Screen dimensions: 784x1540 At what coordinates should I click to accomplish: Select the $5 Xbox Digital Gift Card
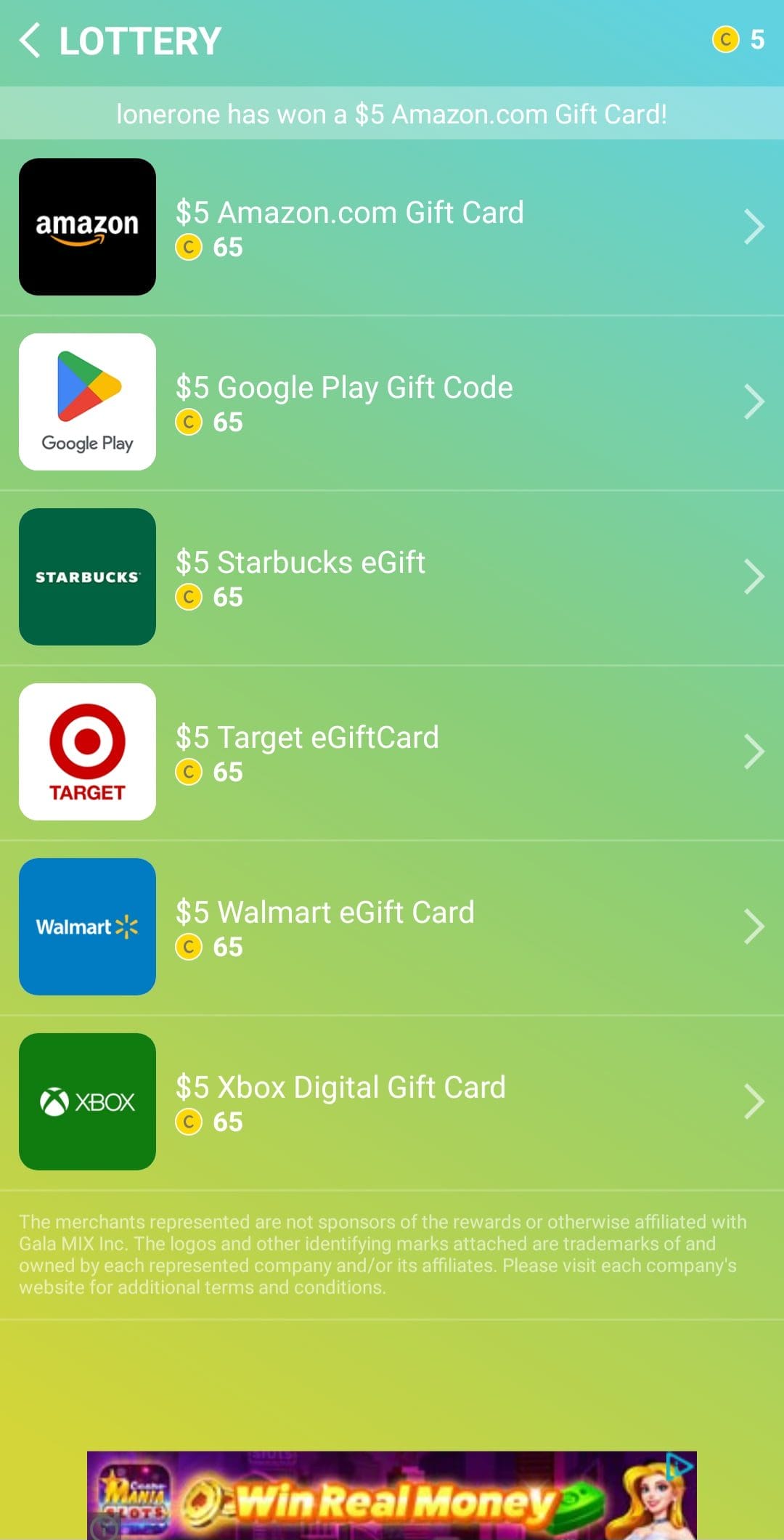[392, 1102]
